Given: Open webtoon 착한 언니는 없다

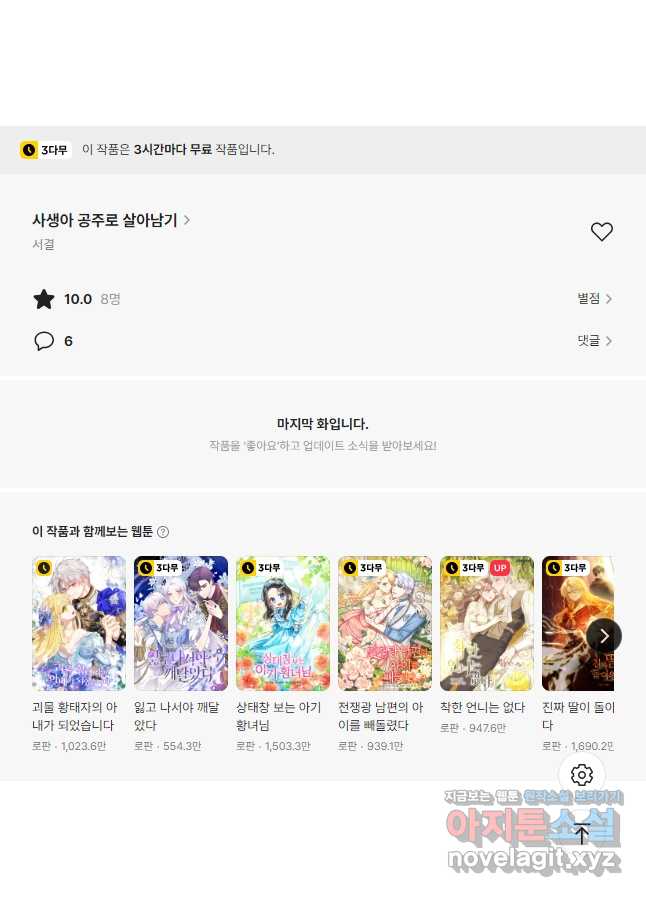Looking at the screenshot, I should (487, 624).
